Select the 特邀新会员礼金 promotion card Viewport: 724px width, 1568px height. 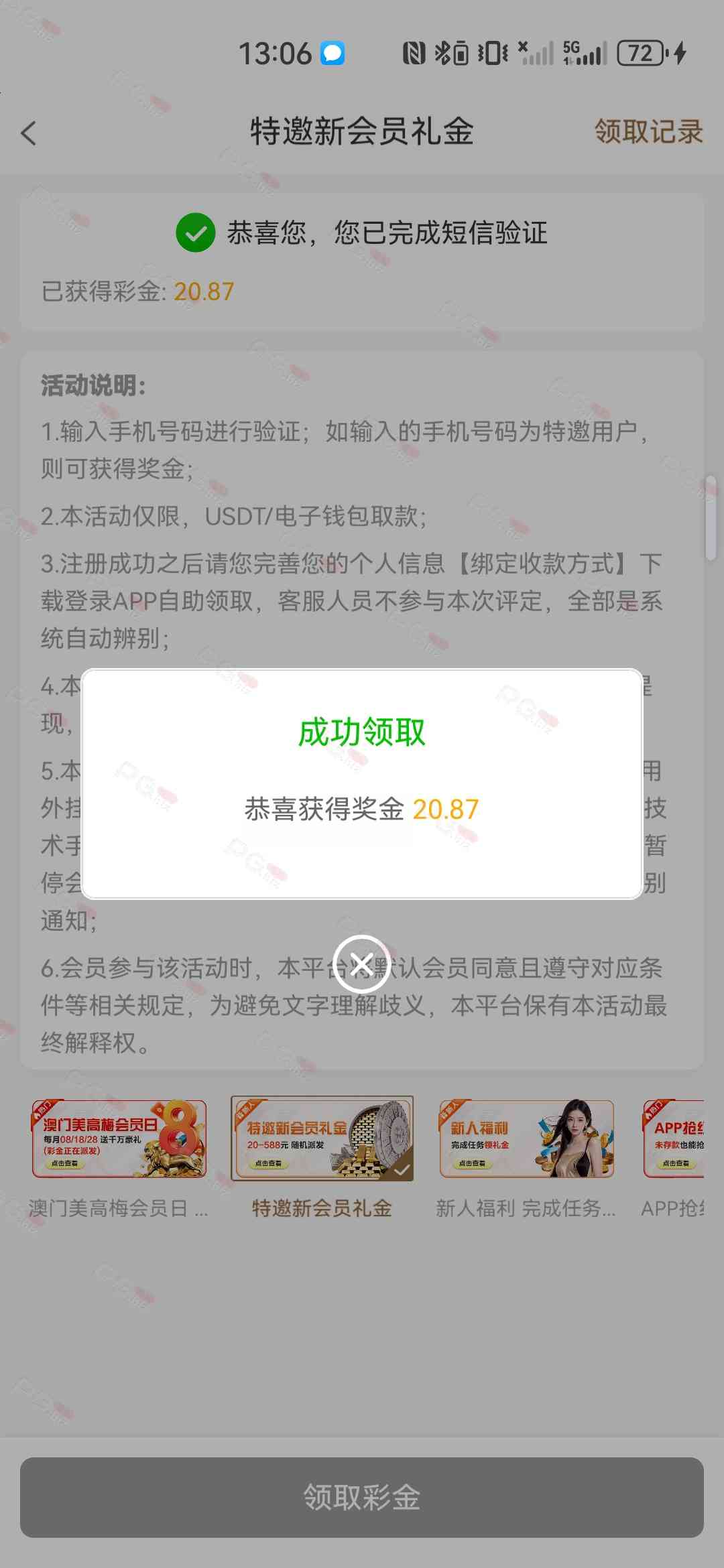tap(322, 1138)
